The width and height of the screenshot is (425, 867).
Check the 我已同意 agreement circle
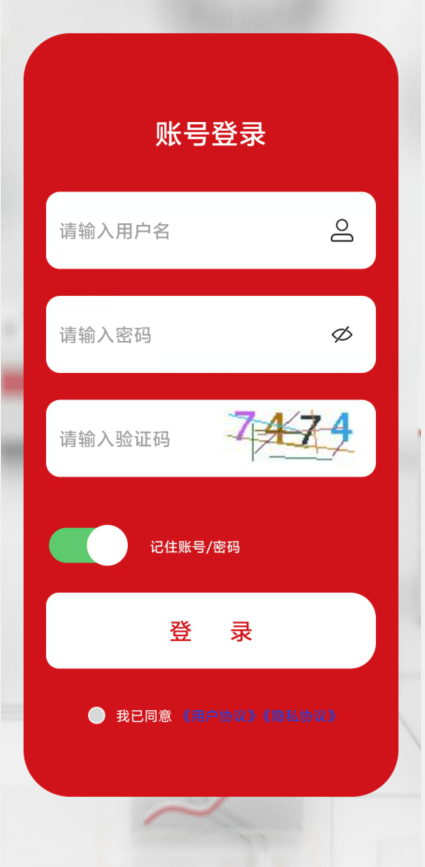click(97, 715)
